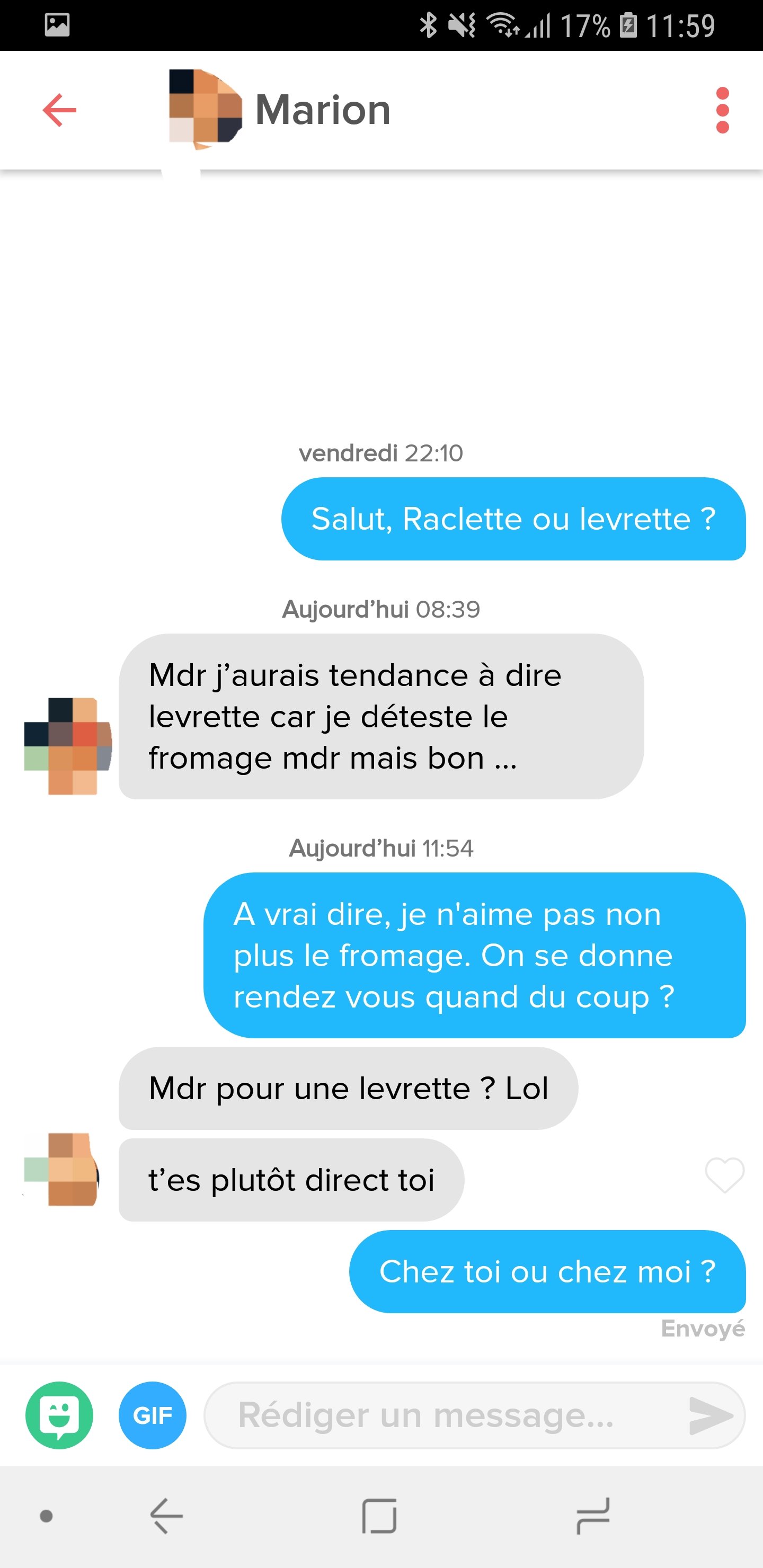Go back using the red arrow
Viewport: 763px width, 1568px height.
pyautogui.click(x=60, y=110)
